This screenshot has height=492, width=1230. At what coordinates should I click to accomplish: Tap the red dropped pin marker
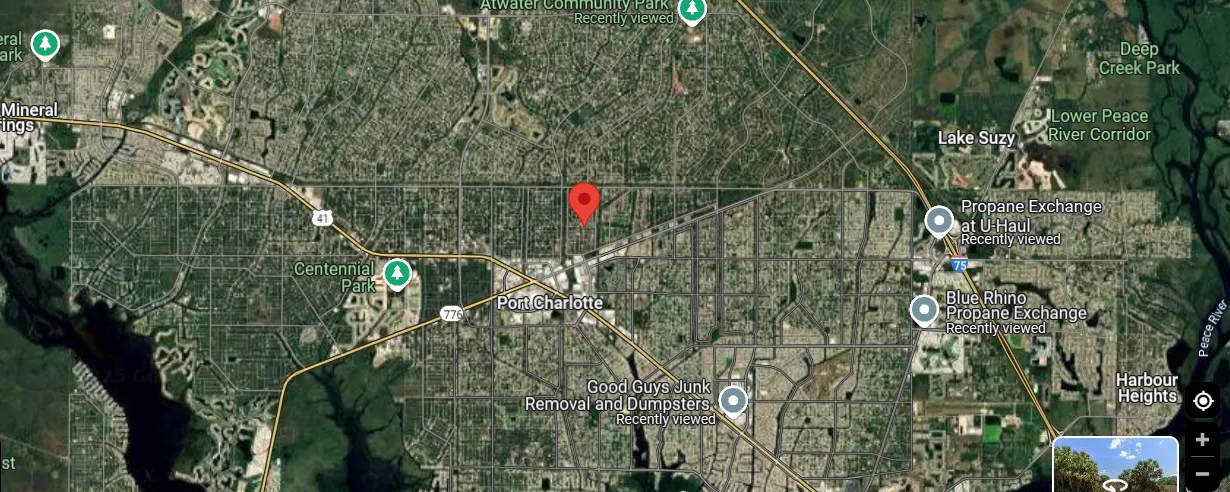(x=584, y=203)
